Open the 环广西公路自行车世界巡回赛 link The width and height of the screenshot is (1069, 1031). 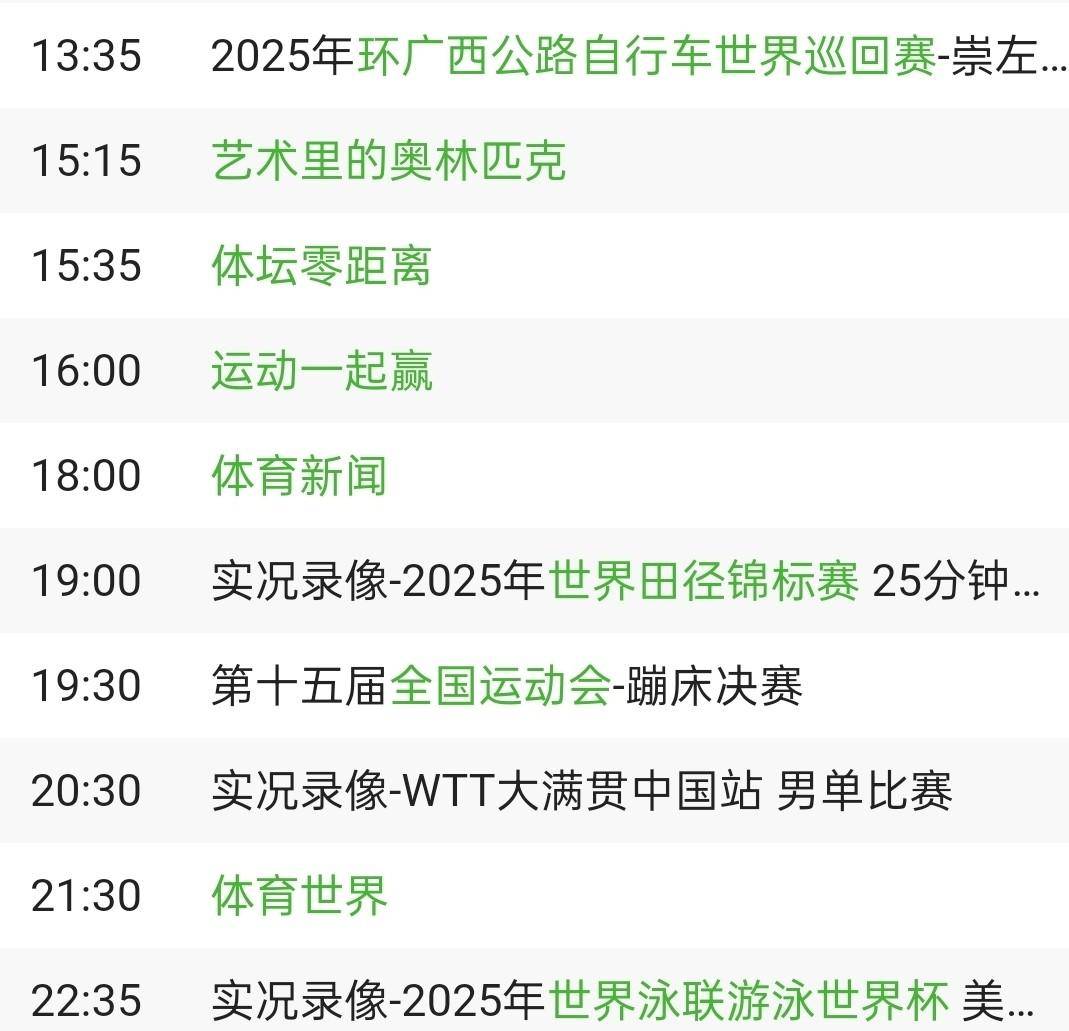pos(646,57)
